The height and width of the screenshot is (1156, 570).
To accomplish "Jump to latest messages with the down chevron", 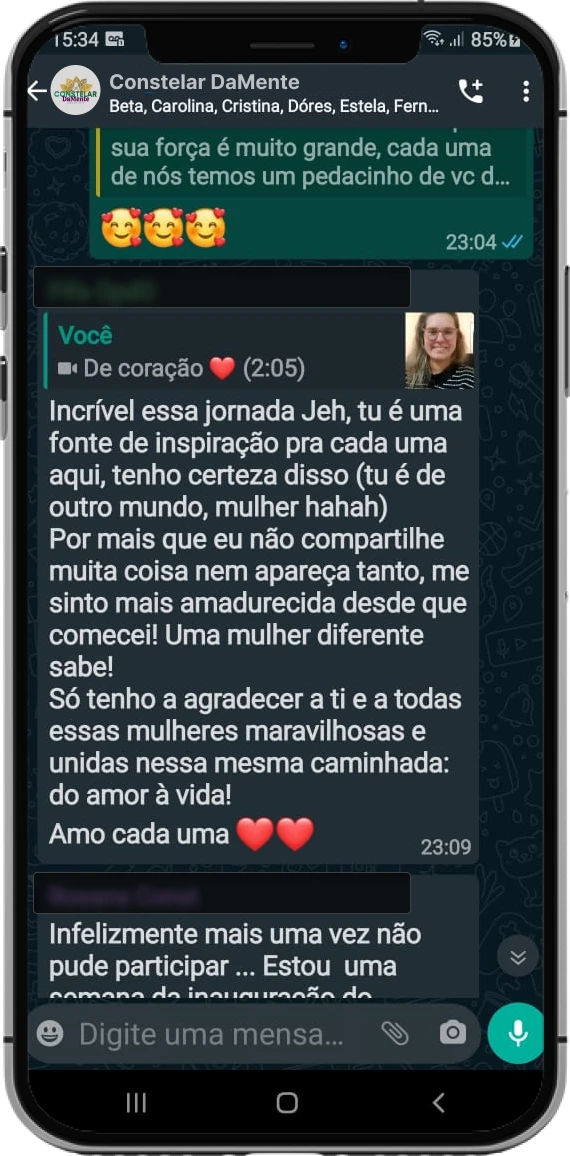I will click(x=518, y=957).
